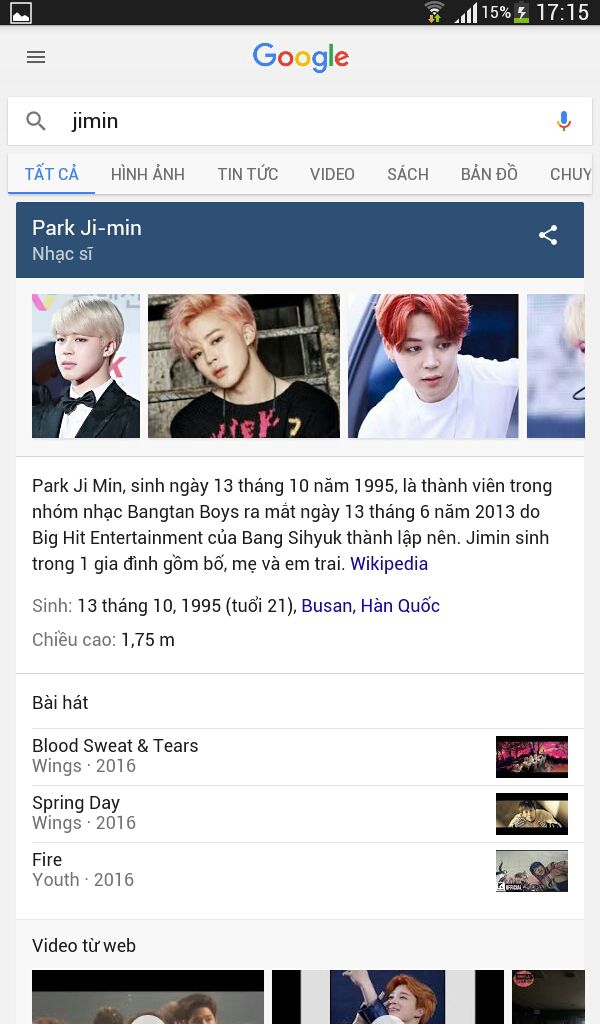Open the hamburger drawer menu
The width and height of the screenshot is (600, 1024).
point(36,57)
